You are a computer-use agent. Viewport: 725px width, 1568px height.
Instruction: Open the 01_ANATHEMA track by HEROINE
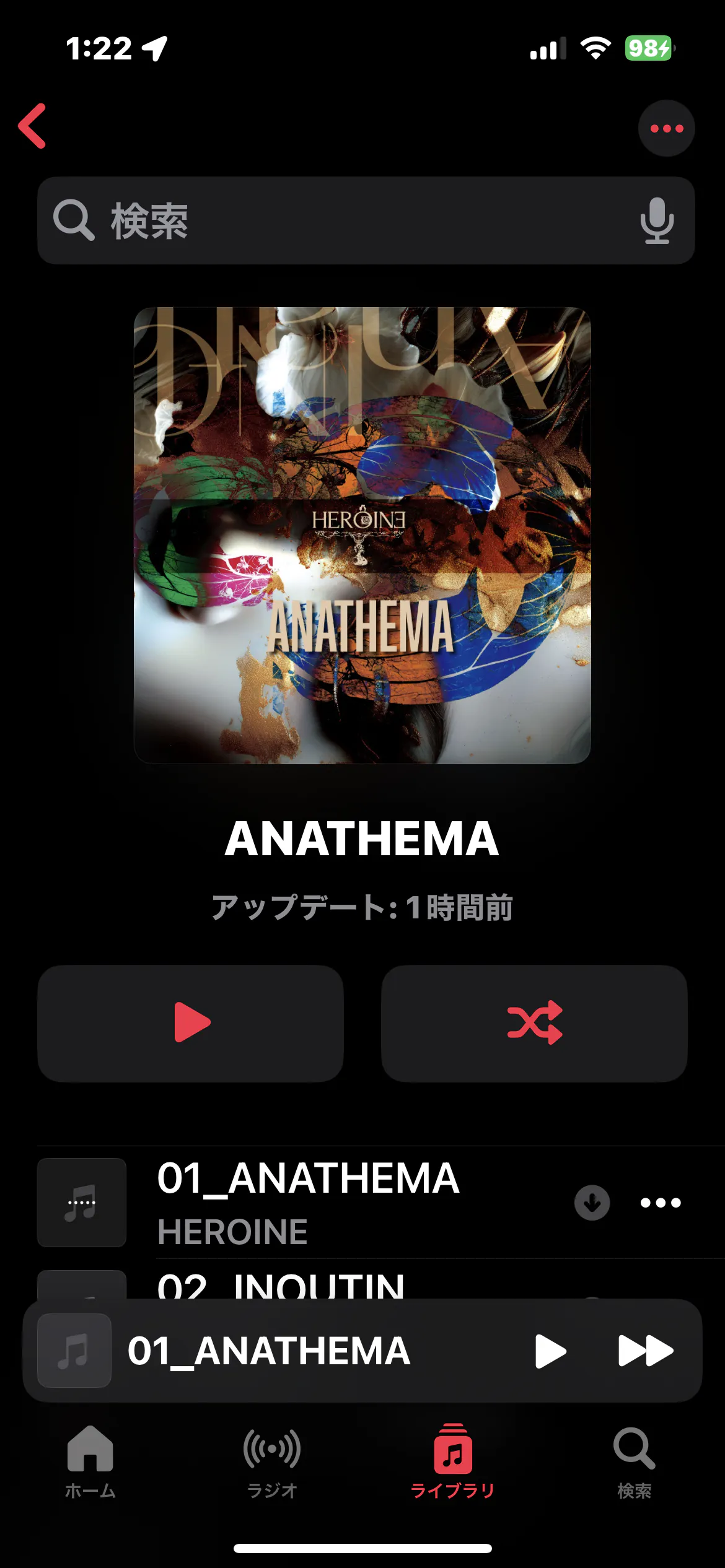(x=310, y=1201)
